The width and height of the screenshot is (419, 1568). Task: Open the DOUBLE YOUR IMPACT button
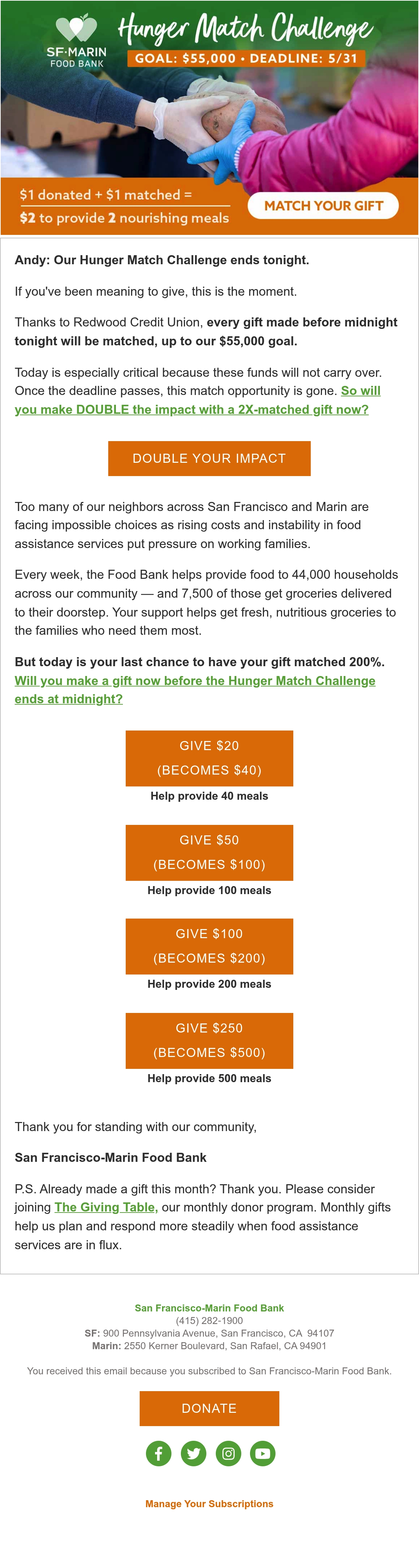(209, 458)
